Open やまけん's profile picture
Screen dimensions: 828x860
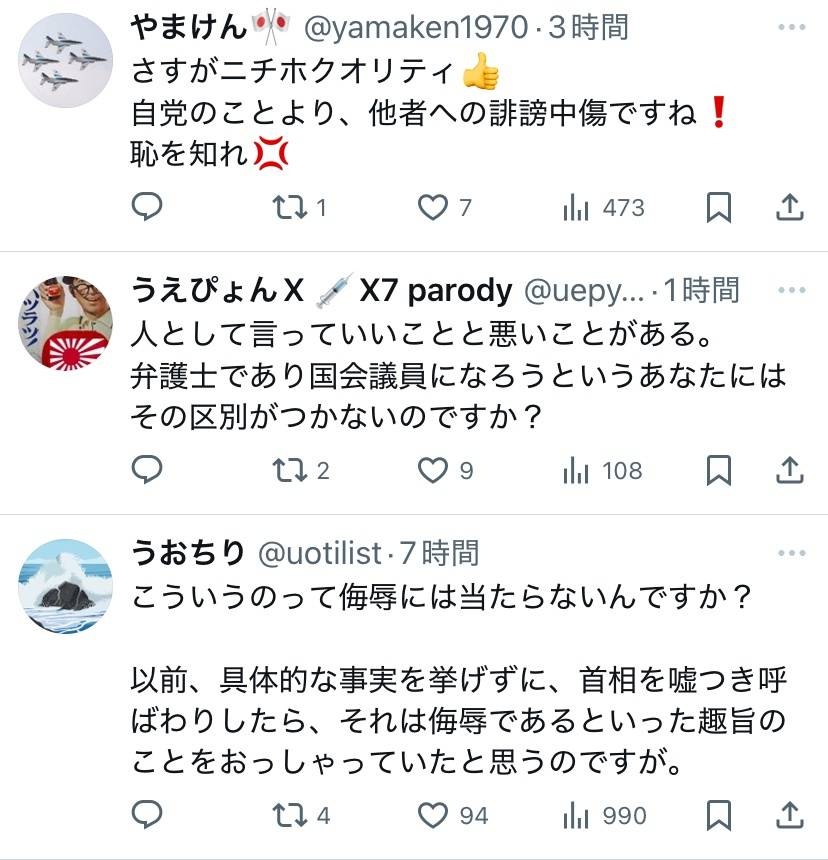67,60
